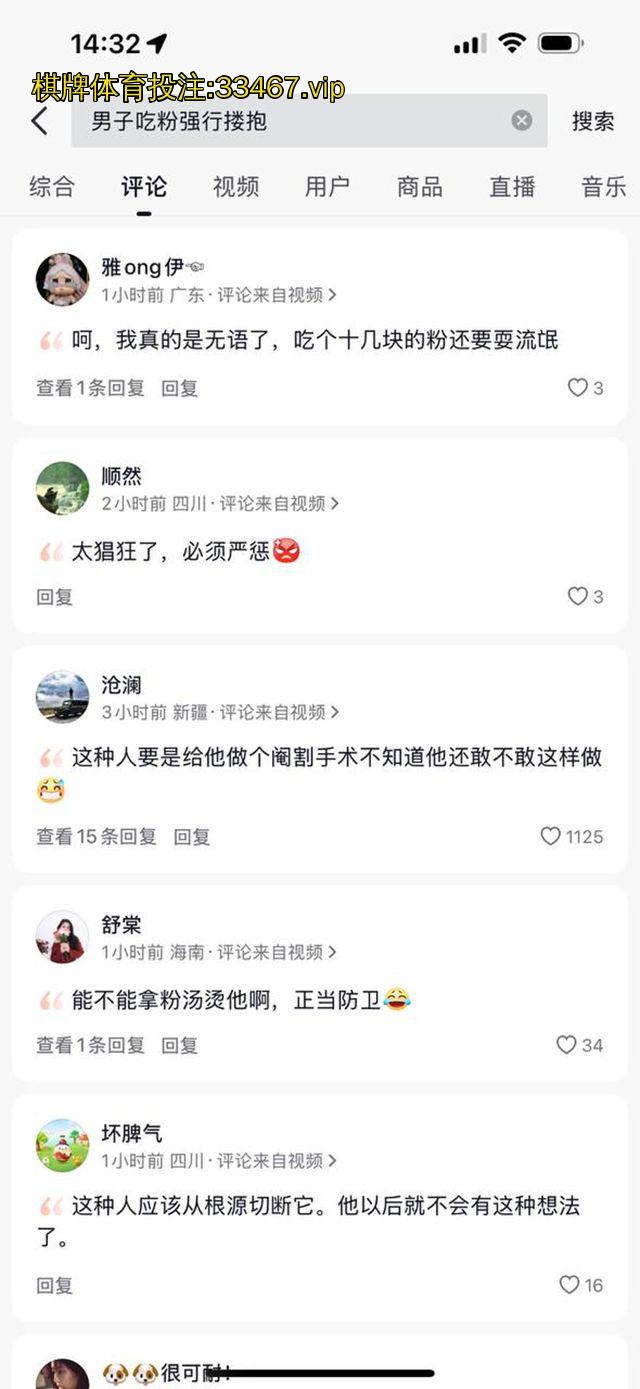This screenshot has height=1389, width=640.
Task: Switch to the 综合 tab
Action: tap(51, 186)
